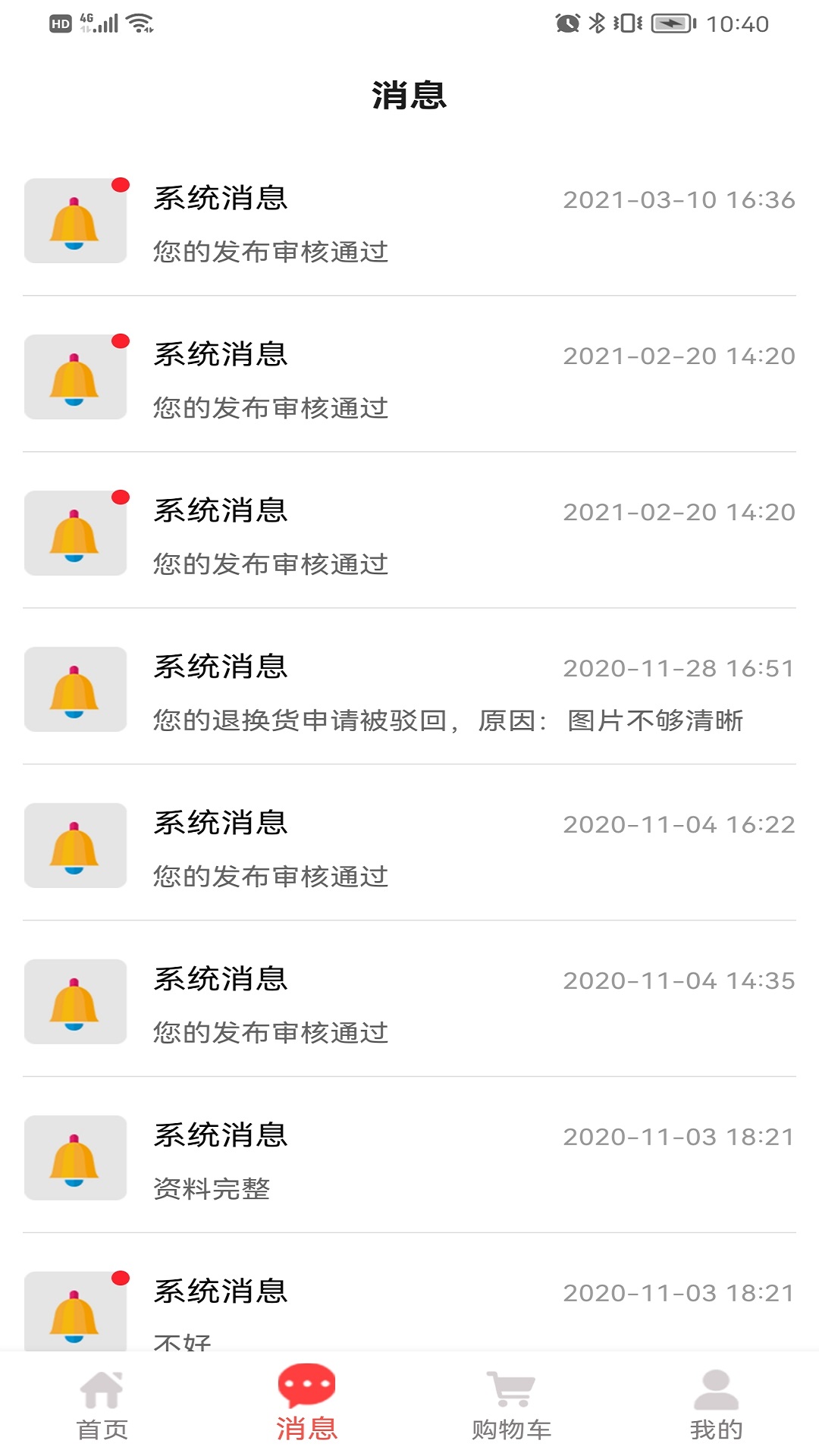Go to the 购物车 tab
Screen dimensions: 819x1456
511,1404
